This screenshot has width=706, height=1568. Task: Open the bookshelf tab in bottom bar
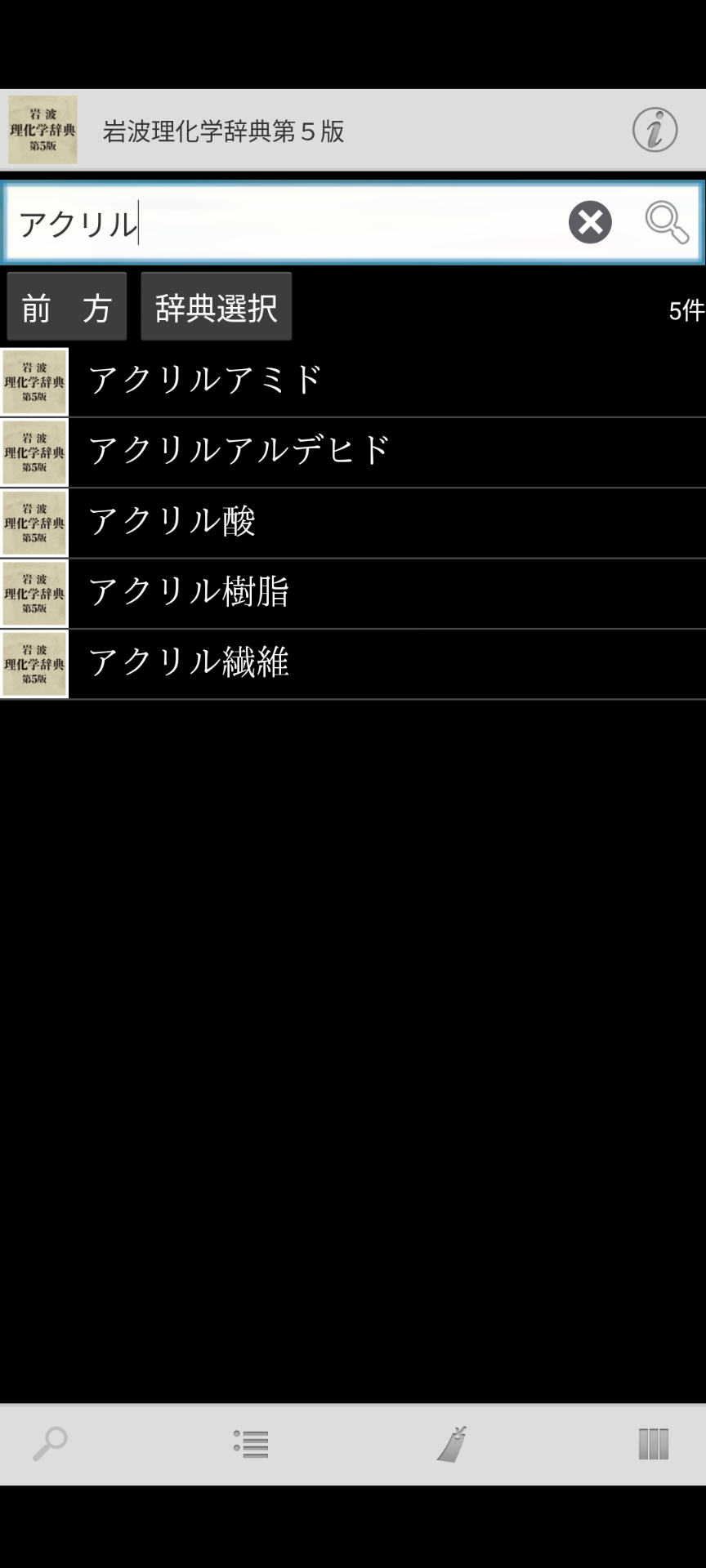tap(653, 1444)
